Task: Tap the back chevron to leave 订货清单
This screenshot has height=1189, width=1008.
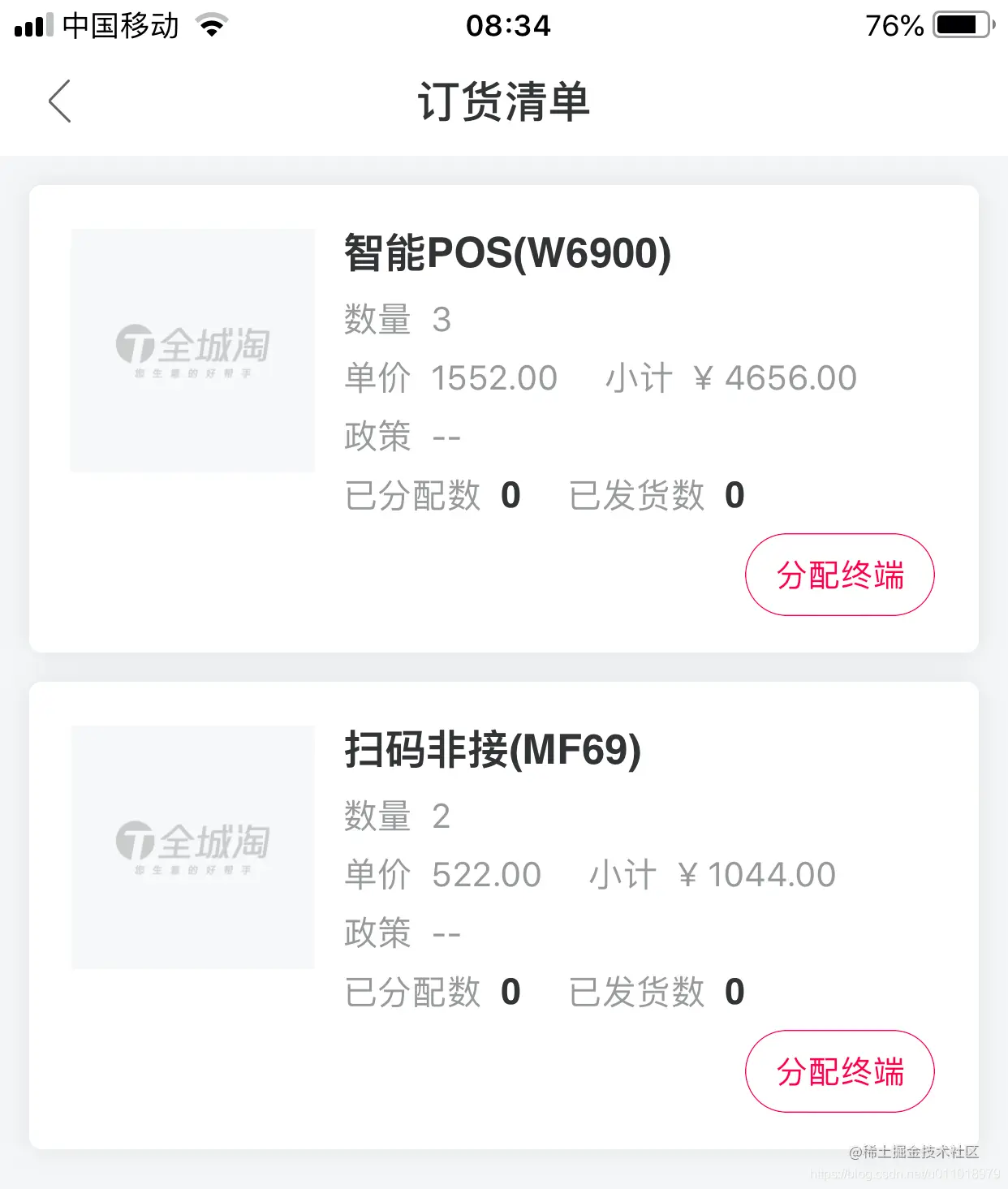Action: point(58,102)
